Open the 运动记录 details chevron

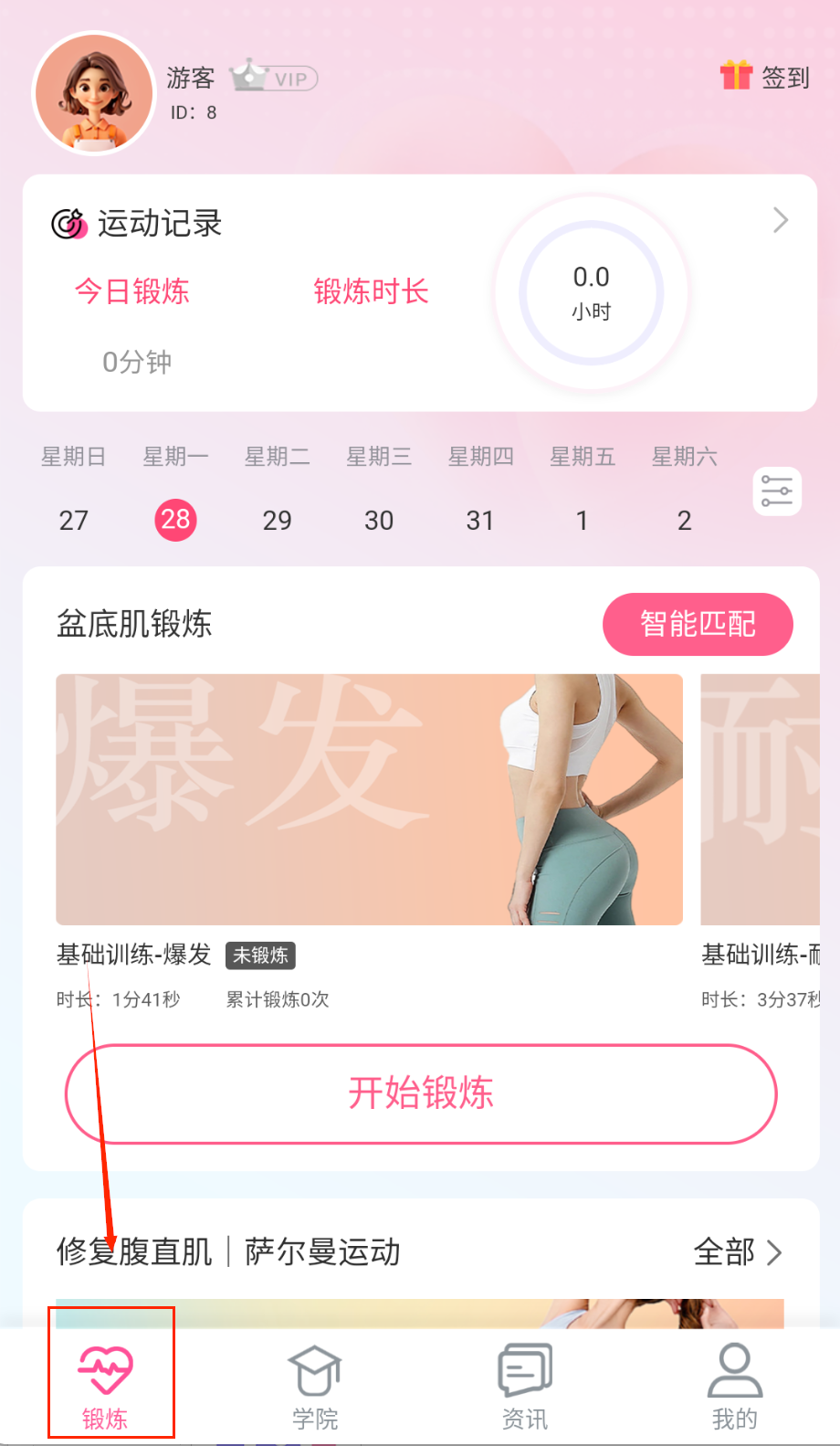780,220
